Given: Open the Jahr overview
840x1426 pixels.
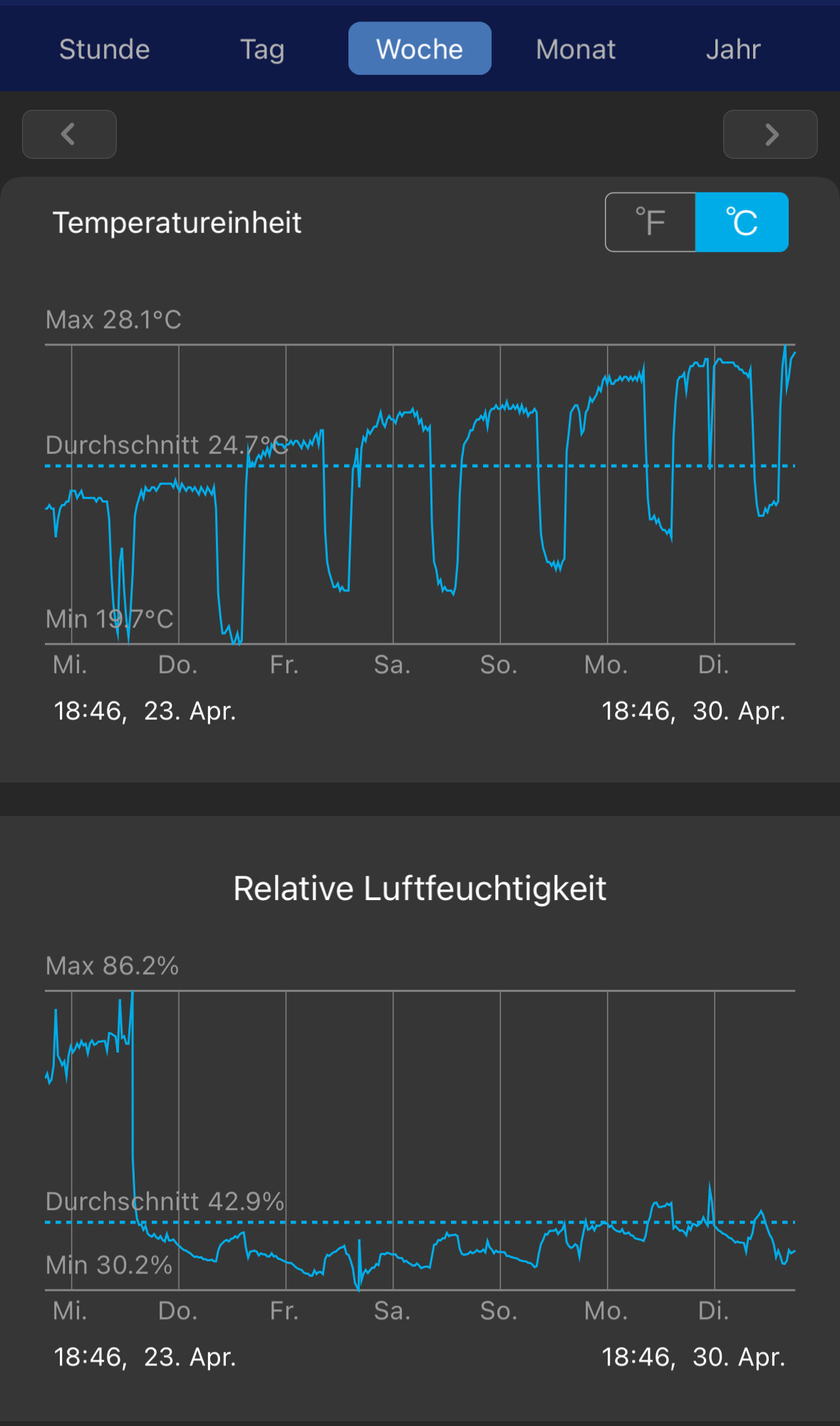Looking at the screenshot, I should click(733, 49).
